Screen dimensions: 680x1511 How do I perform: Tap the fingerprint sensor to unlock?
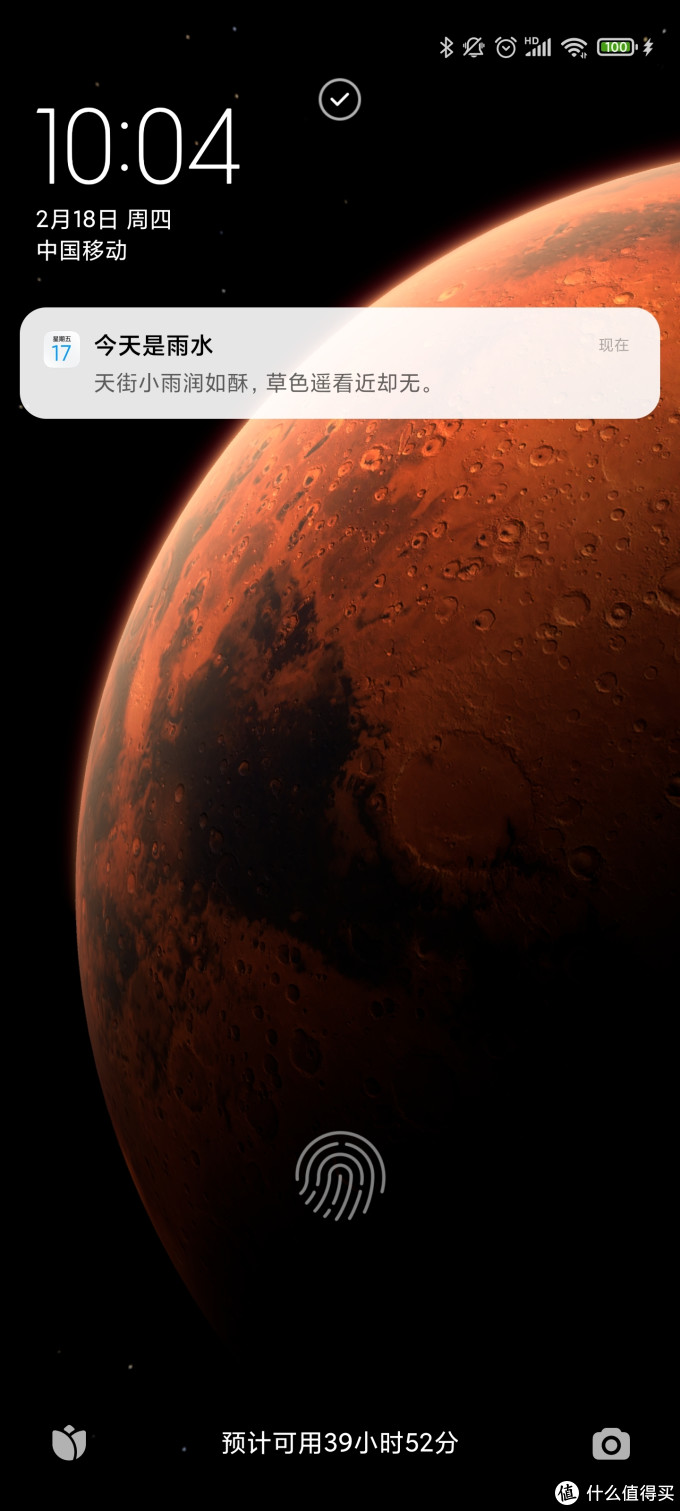click(x=340, y=1176)
